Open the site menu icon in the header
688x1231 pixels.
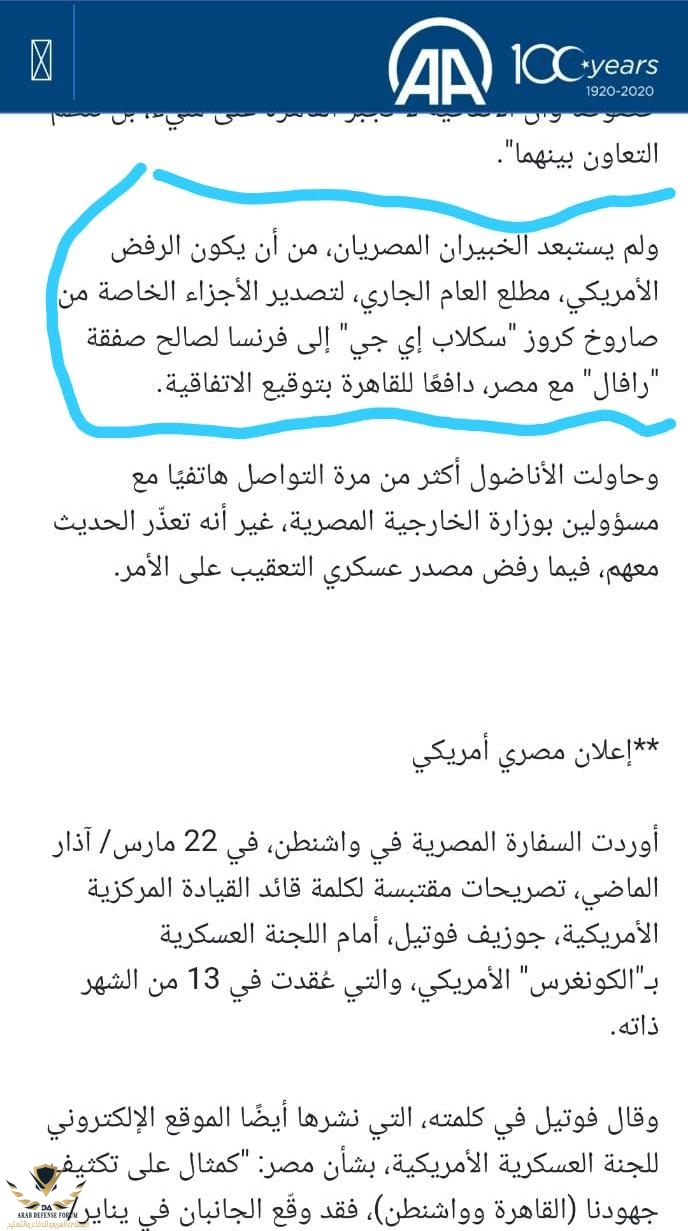point(40,59)
